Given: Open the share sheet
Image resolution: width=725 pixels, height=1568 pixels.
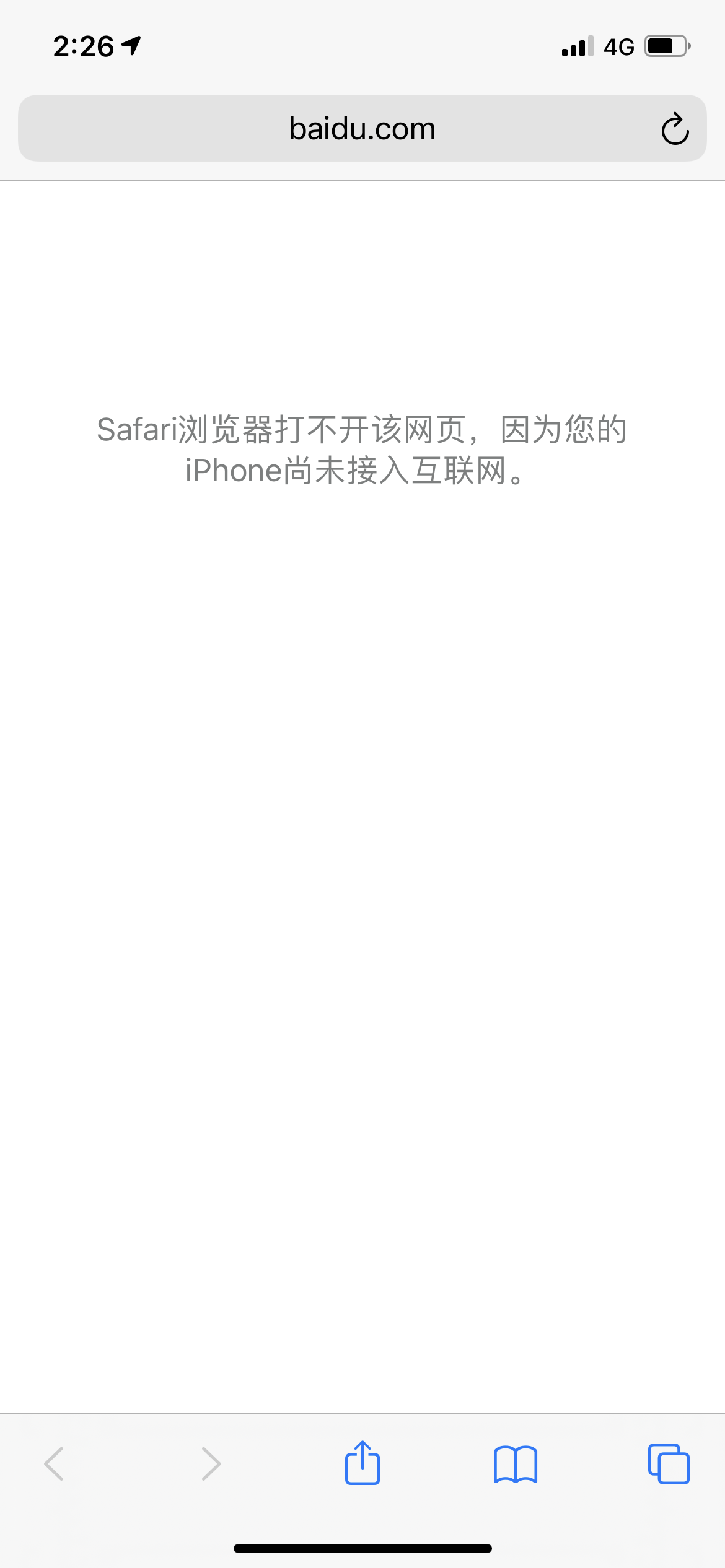Looking at the screenshot, I should pyautogui.click(x=362, y=1463).
